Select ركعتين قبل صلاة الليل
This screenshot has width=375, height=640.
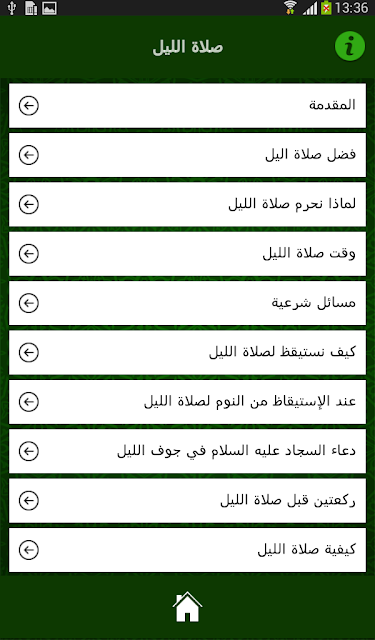point(187,501)
